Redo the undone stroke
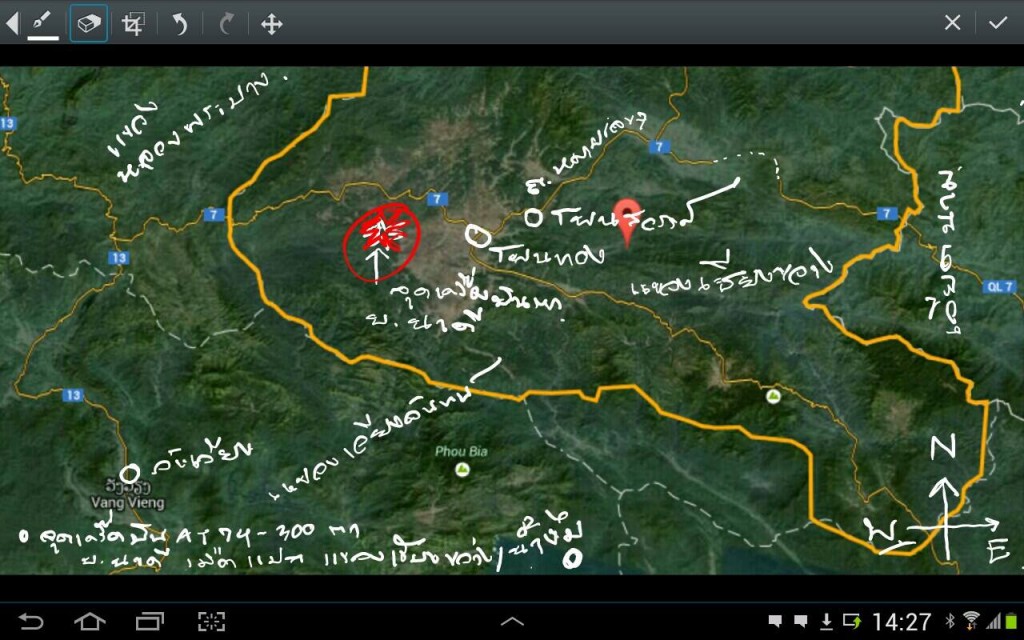The width and height of the screenshot is (1024, 640). pos(226,23)
